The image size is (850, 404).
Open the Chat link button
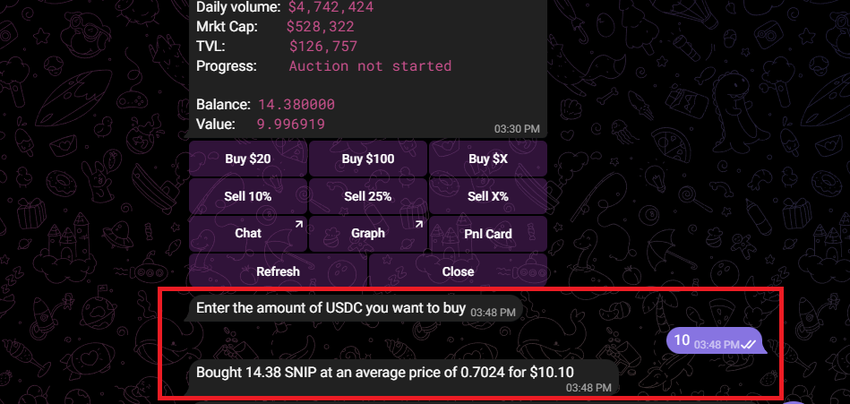pos(248,233)
